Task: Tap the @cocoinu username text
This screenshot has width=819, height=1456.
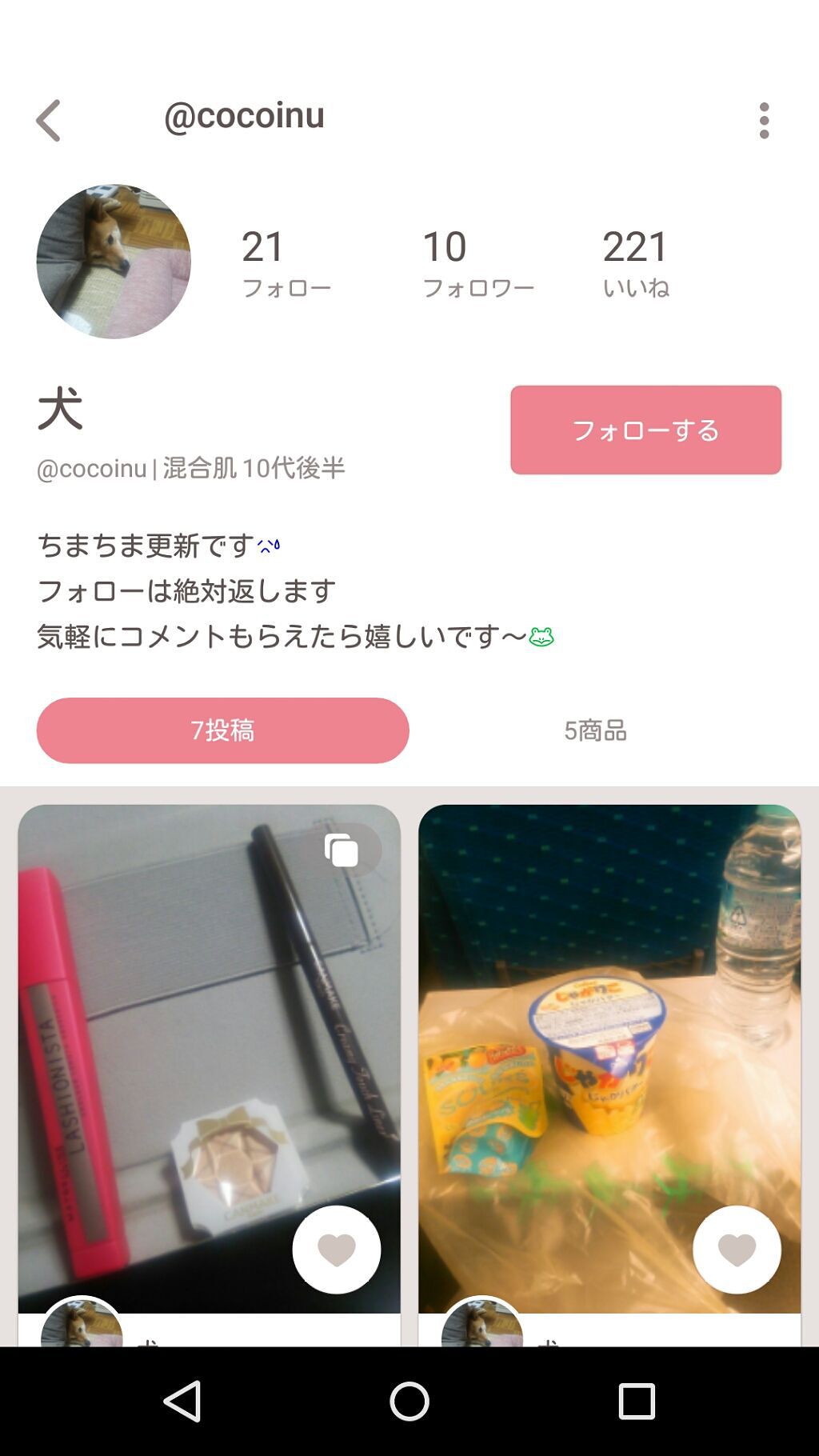Action: pyautogui.click(x=245, y=115)
